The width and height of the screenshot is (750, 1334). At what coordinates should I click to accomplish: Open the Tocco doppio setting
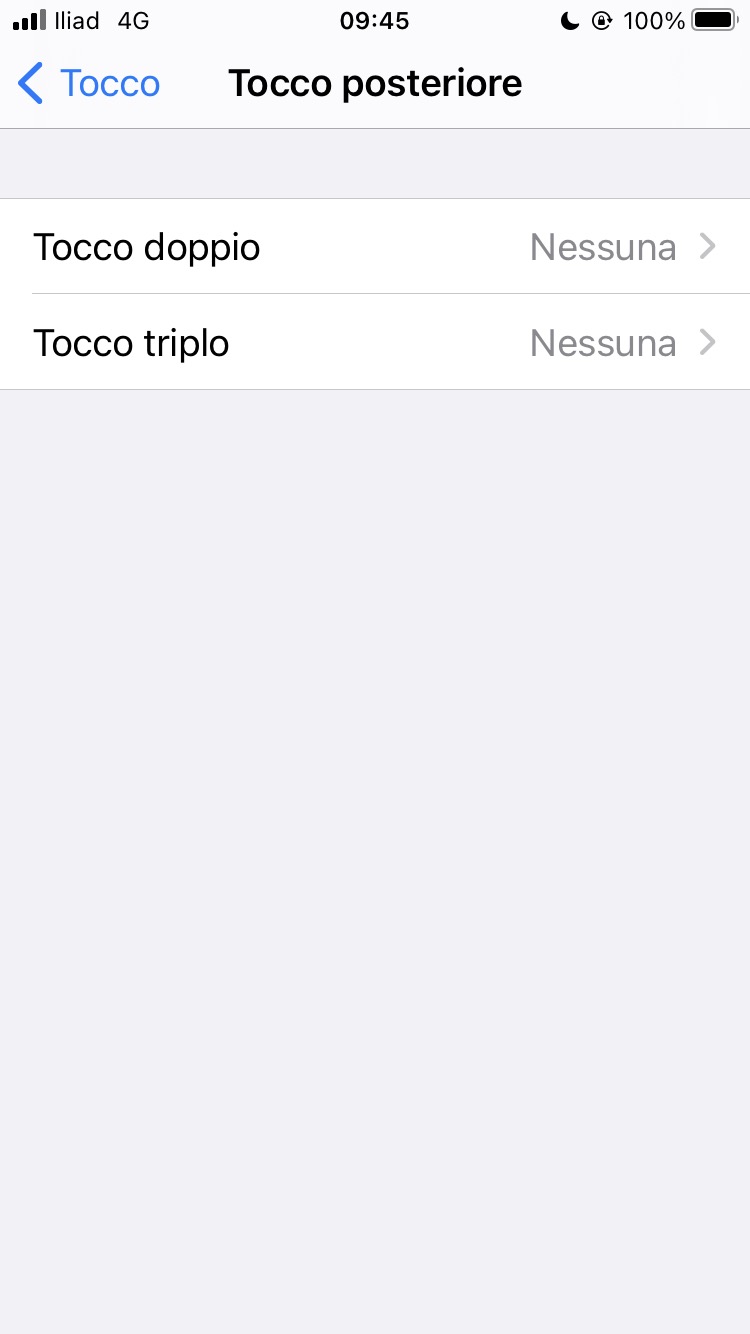click(375, 246)
